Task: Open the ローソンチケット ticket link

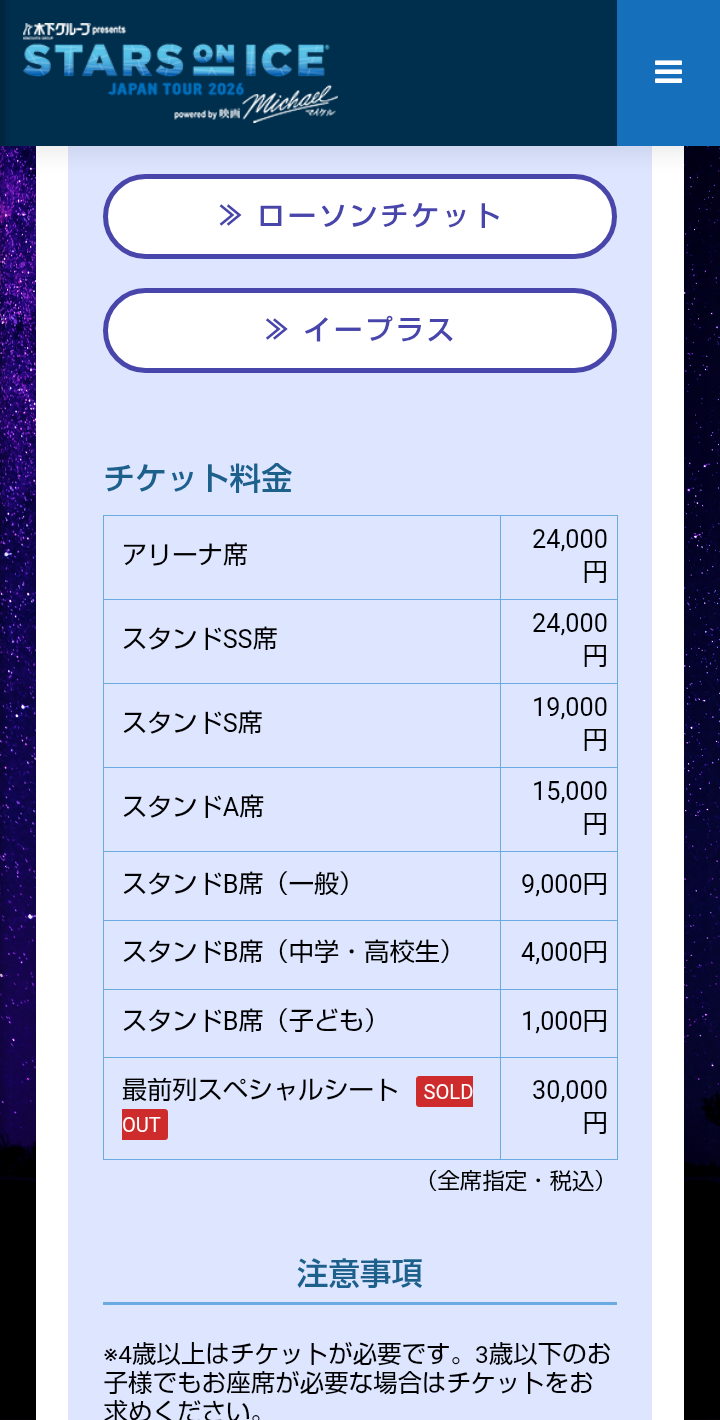Action: (x=360, y=216)
